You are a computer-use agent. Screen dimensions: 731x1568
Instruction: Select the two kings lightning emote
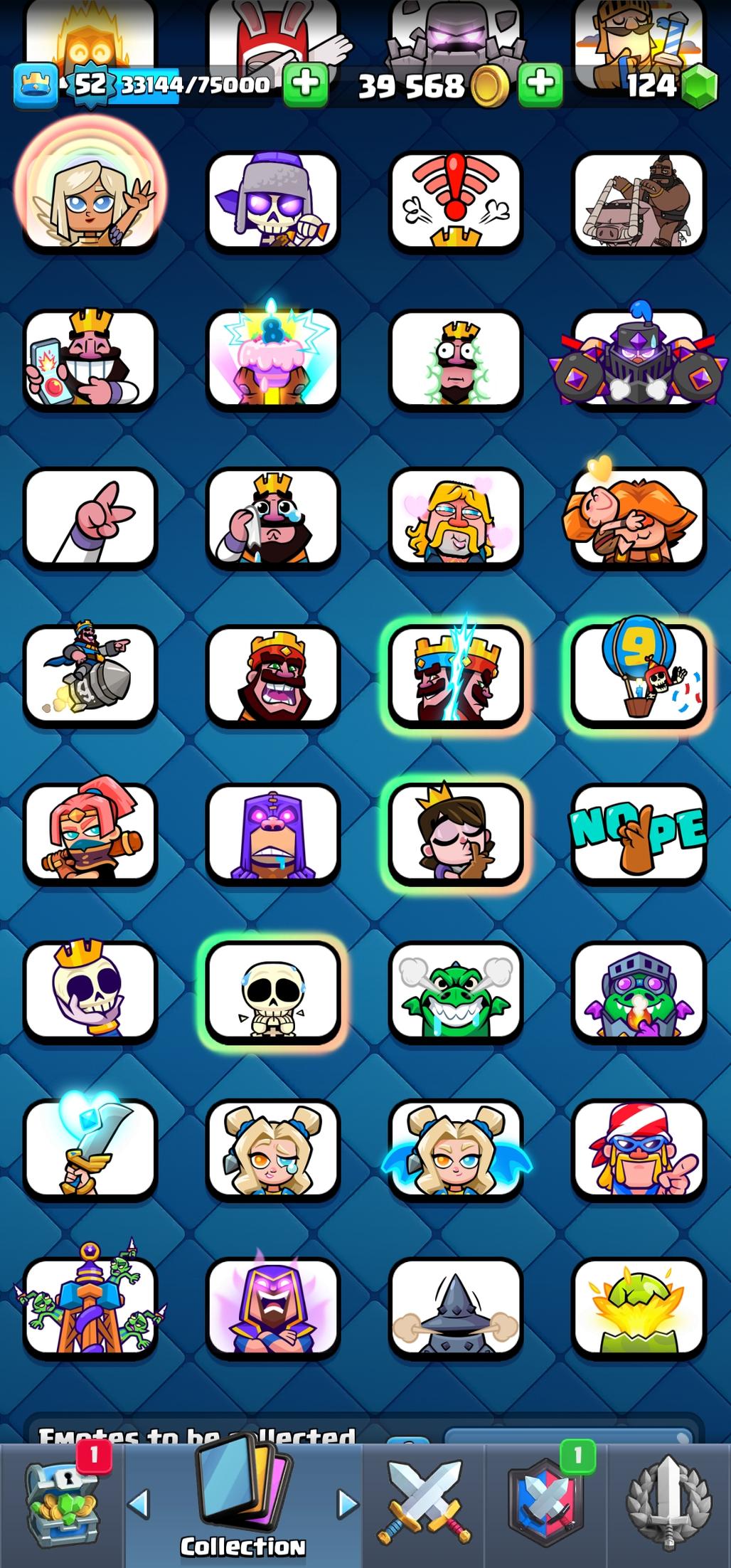(x=456, y=674)
